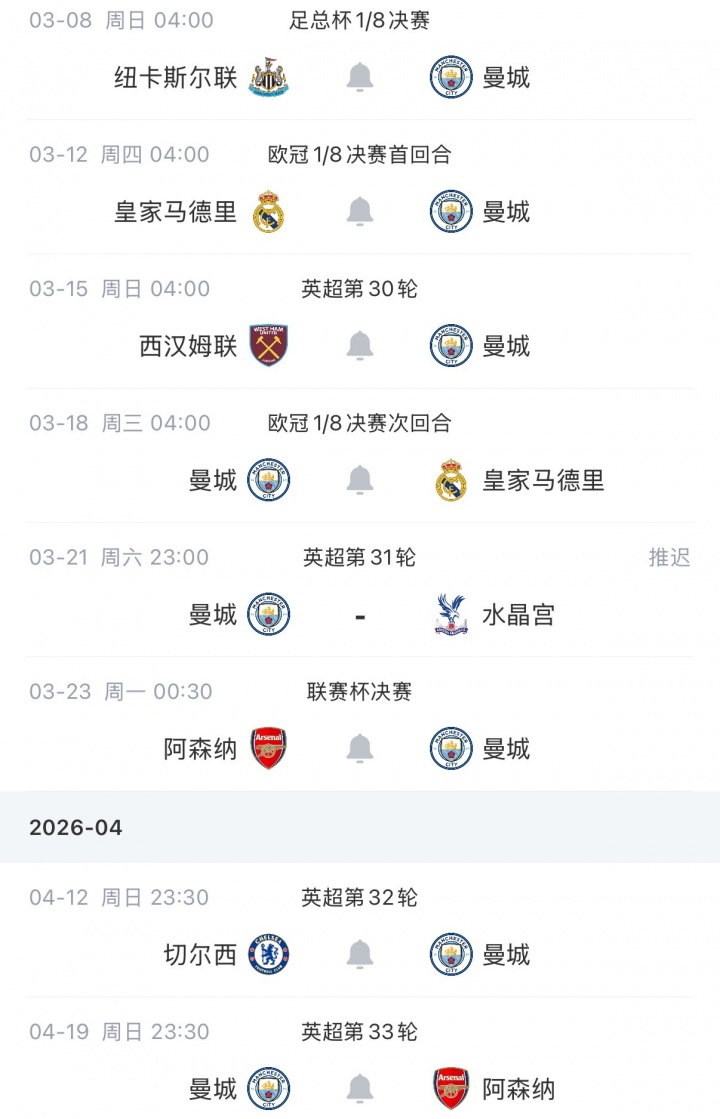Turn on alert for 03-18 曼城 vs 皇家马德里
The image size is (720, 1119).
360,481
